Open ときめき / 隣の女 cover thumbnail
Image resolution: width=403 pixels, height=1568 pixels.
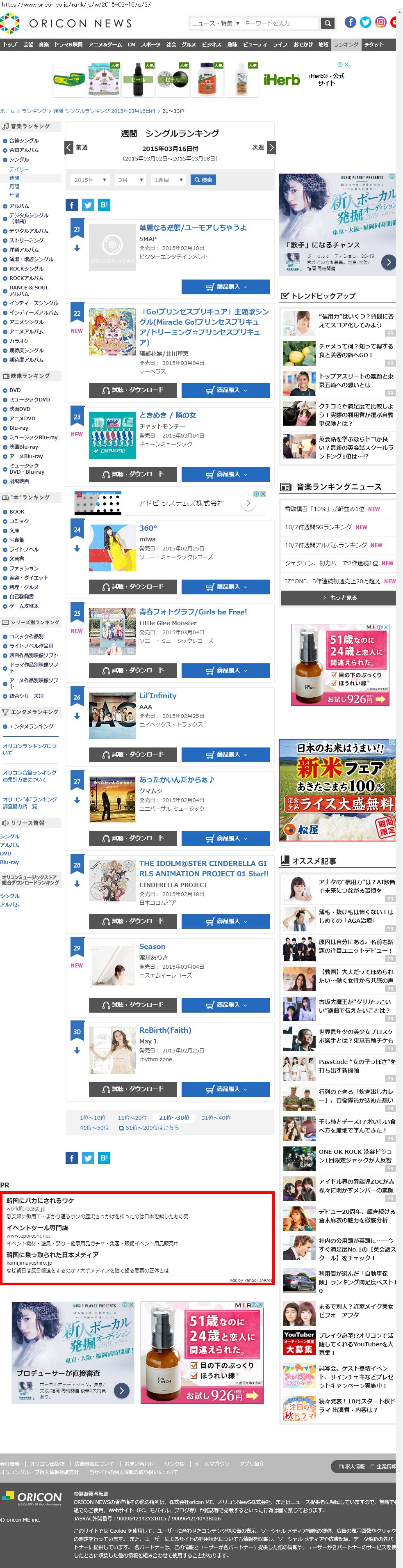click(112, 435)
